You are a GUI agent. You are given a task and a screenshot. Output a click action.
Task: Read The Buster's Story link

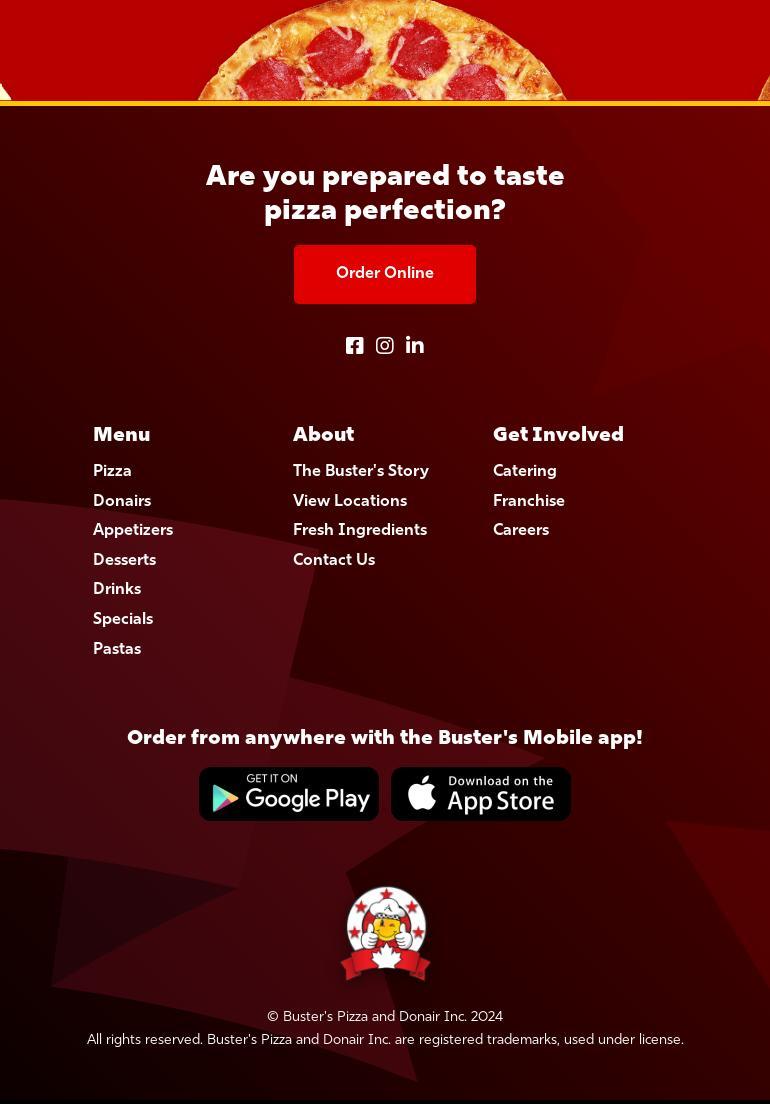[x=361, y=471]
